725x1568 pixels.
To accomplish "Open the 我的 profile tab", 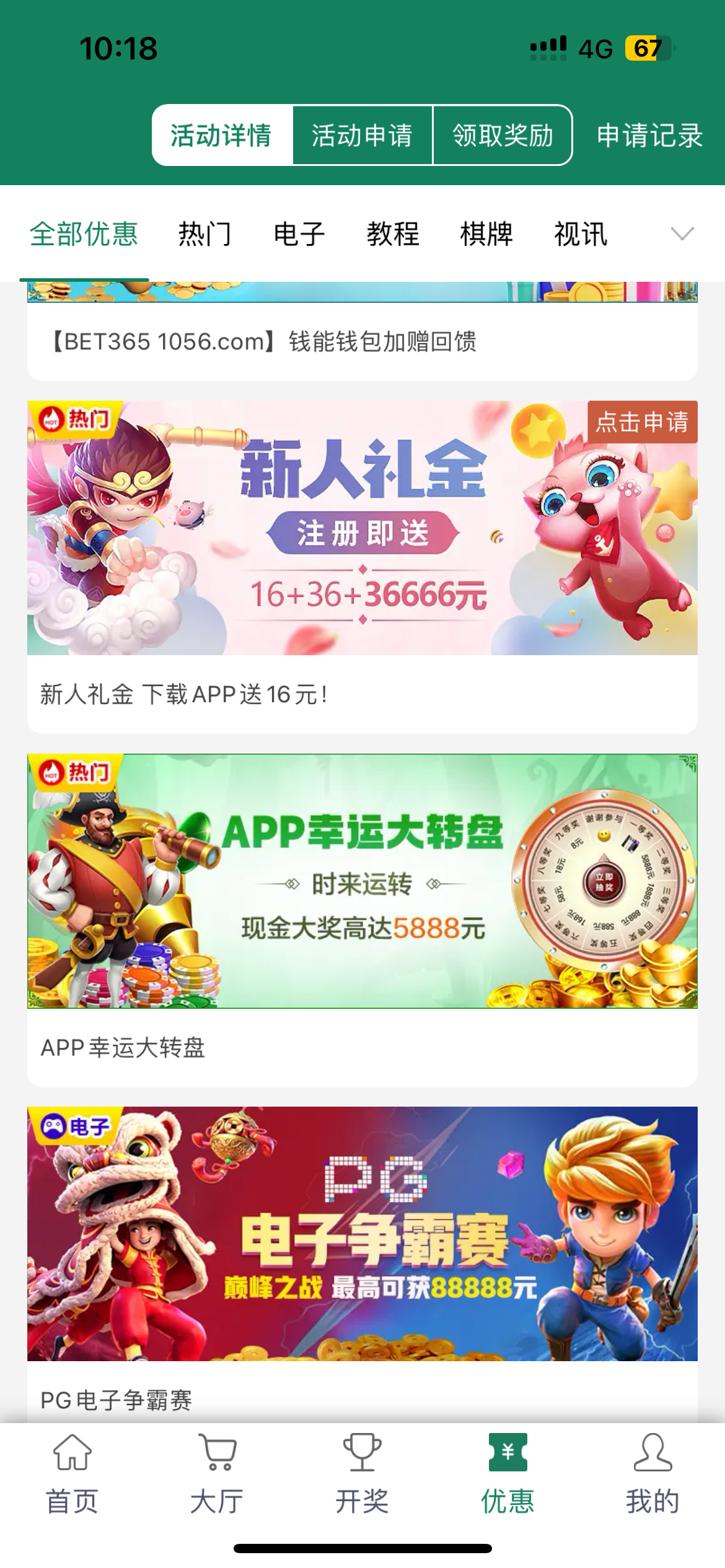I will pyautogui.click(x=652, y=1474).
